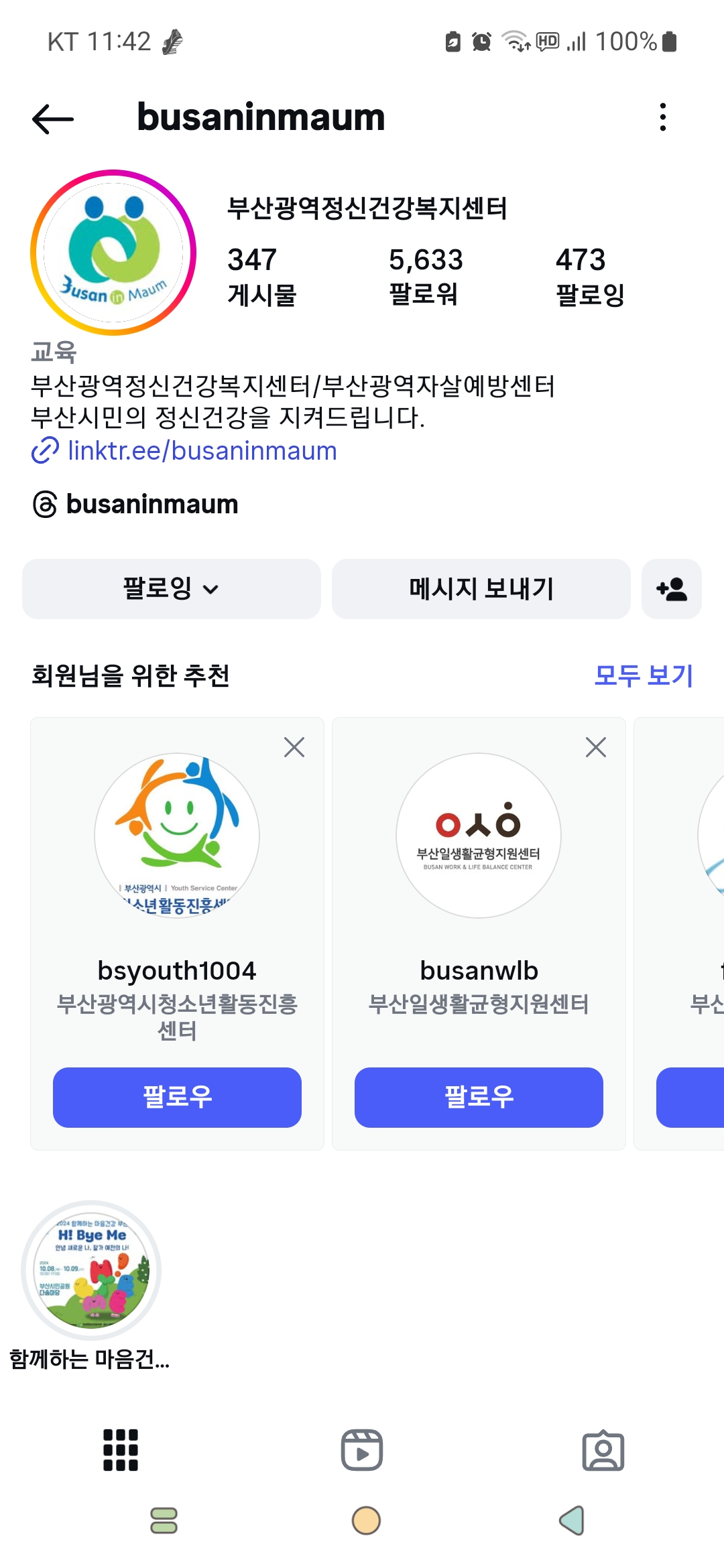Open busaninmaum Threads profile

click(x=152, y=504)
